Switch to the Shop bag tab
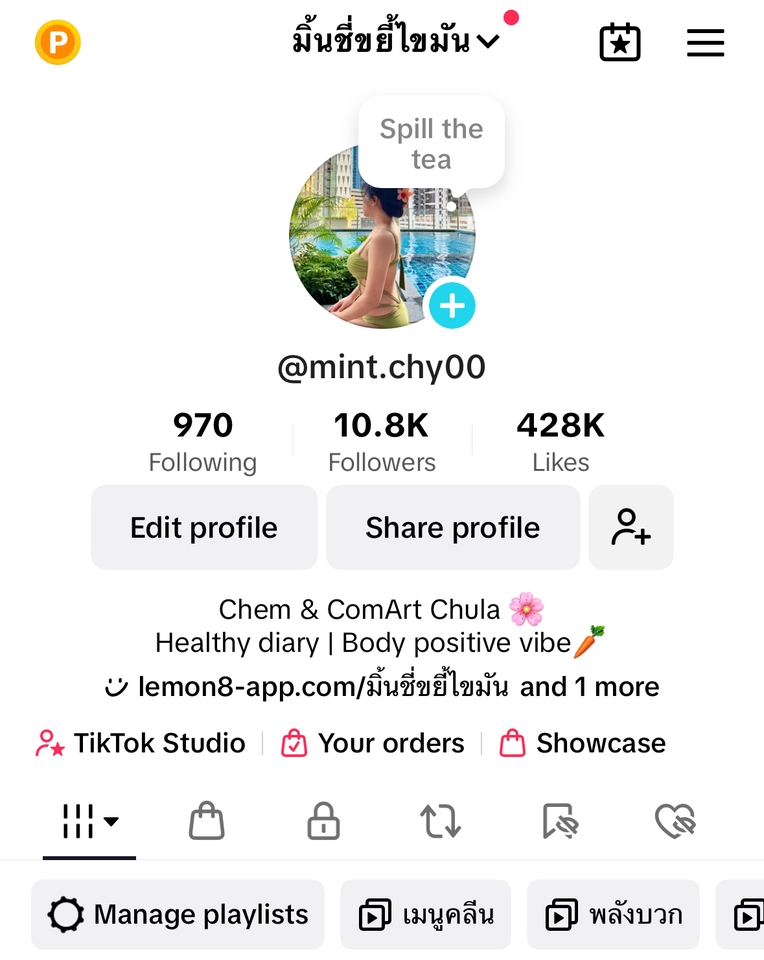The height and width of the screenshot is (960, 764). (x=206, y=821)
